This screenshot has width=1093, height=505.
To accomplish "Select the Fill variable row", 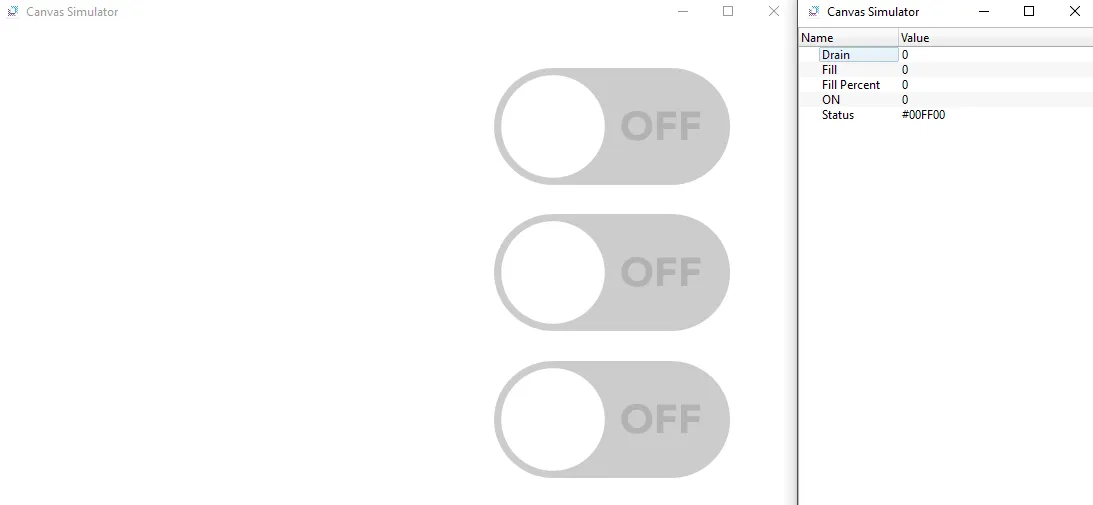I will [830, 70].
